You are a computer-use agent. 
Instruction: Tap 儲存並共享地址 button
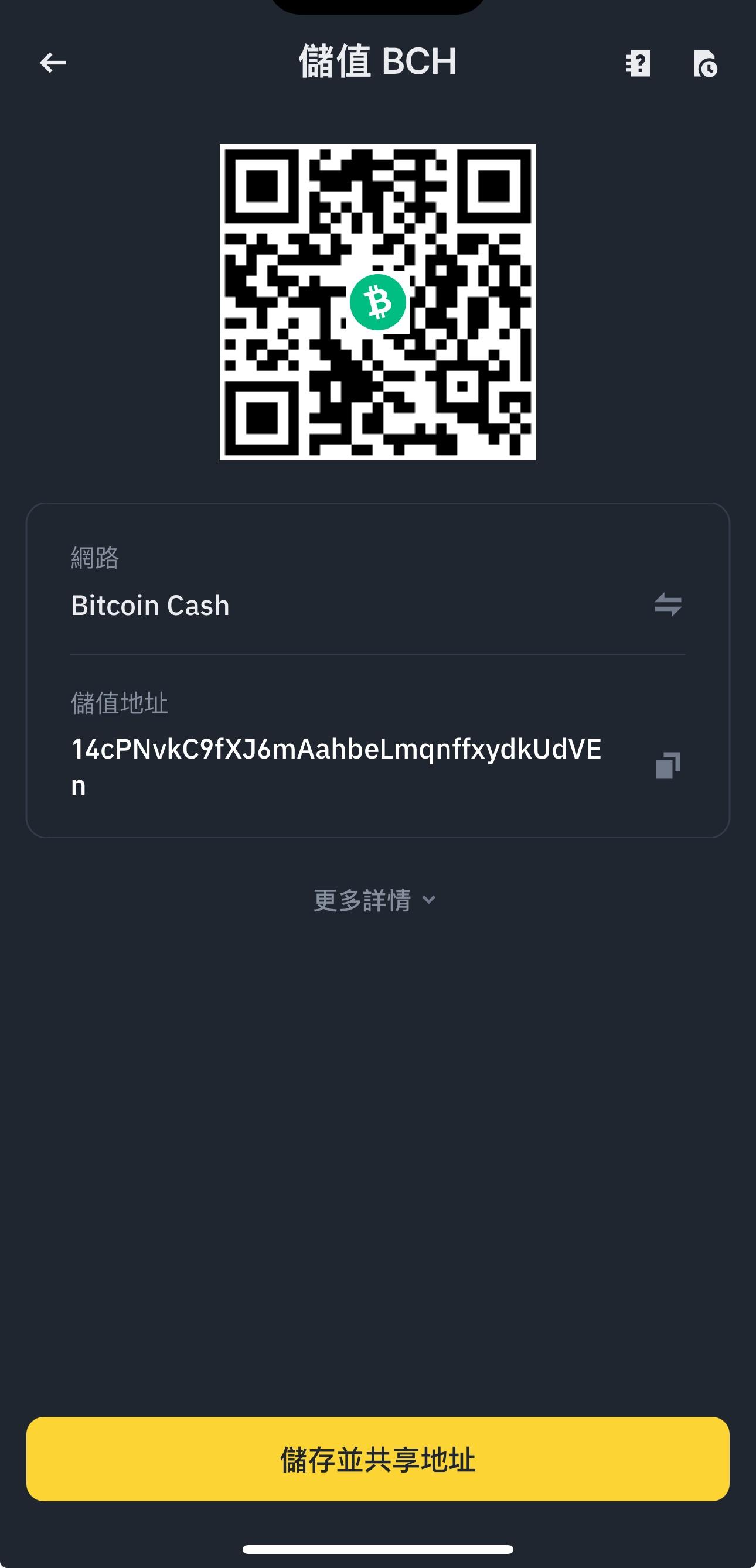point(377,1459)
